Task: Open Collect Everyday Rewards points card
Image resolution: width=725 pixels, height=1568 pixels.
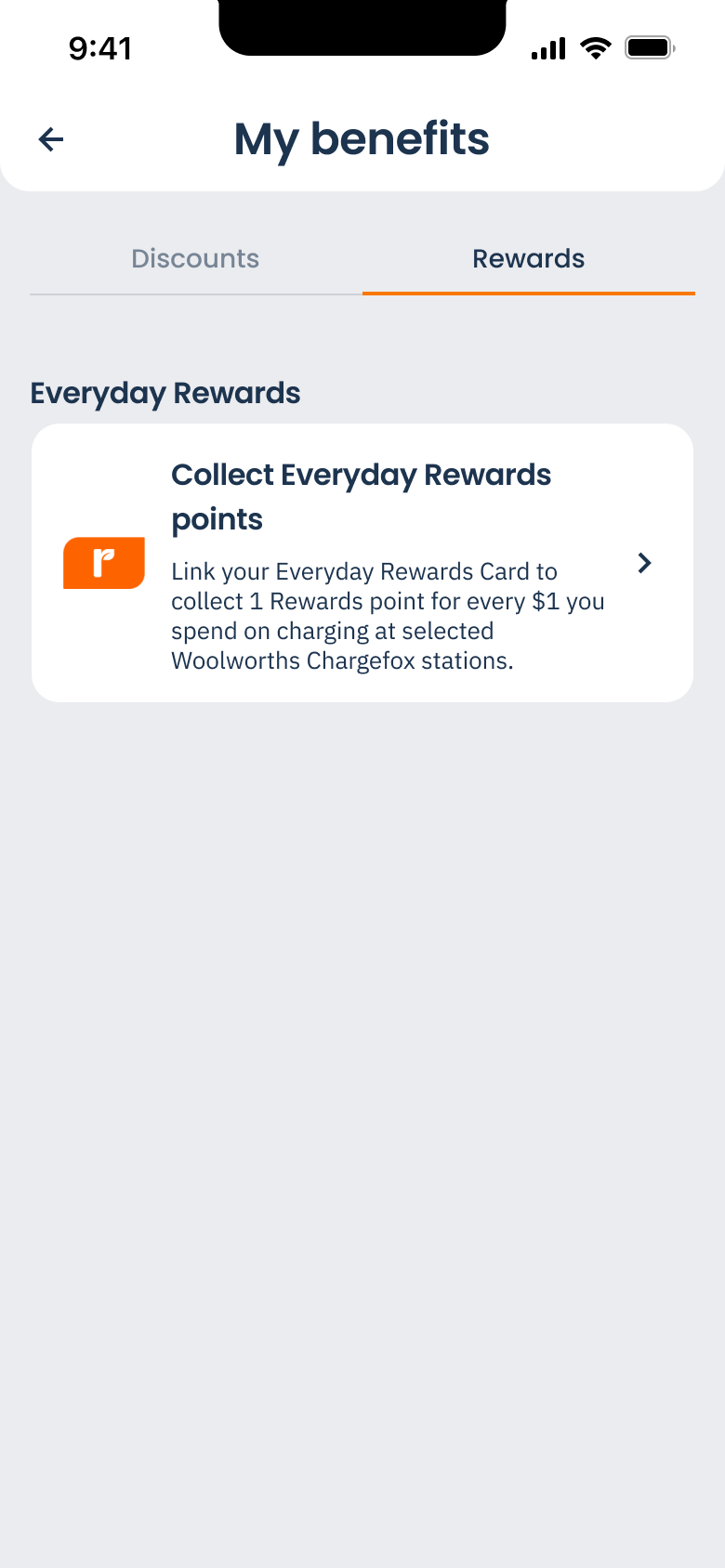Action: pyautogui.click(x=362, y=563)
